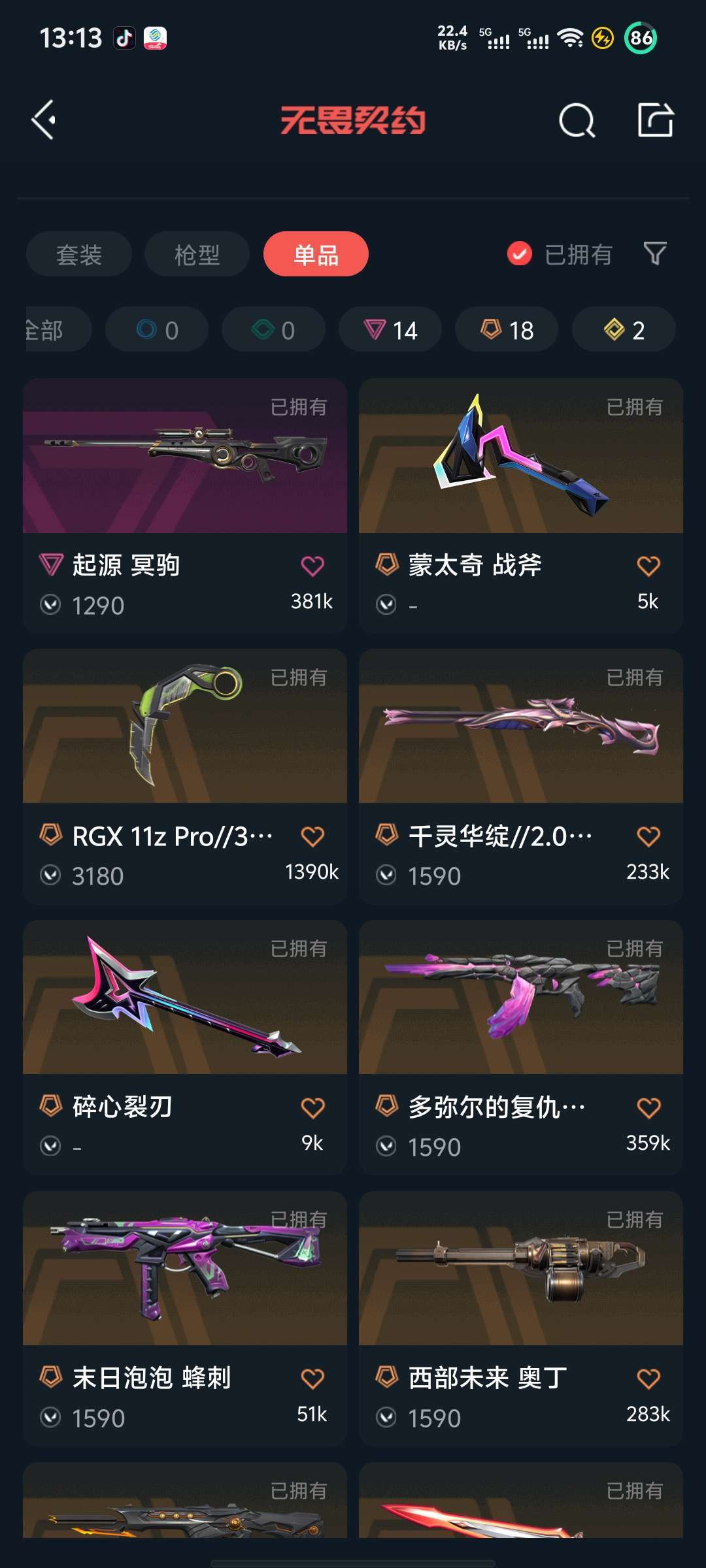Select the green tier filter showing 0

point(273,330)
